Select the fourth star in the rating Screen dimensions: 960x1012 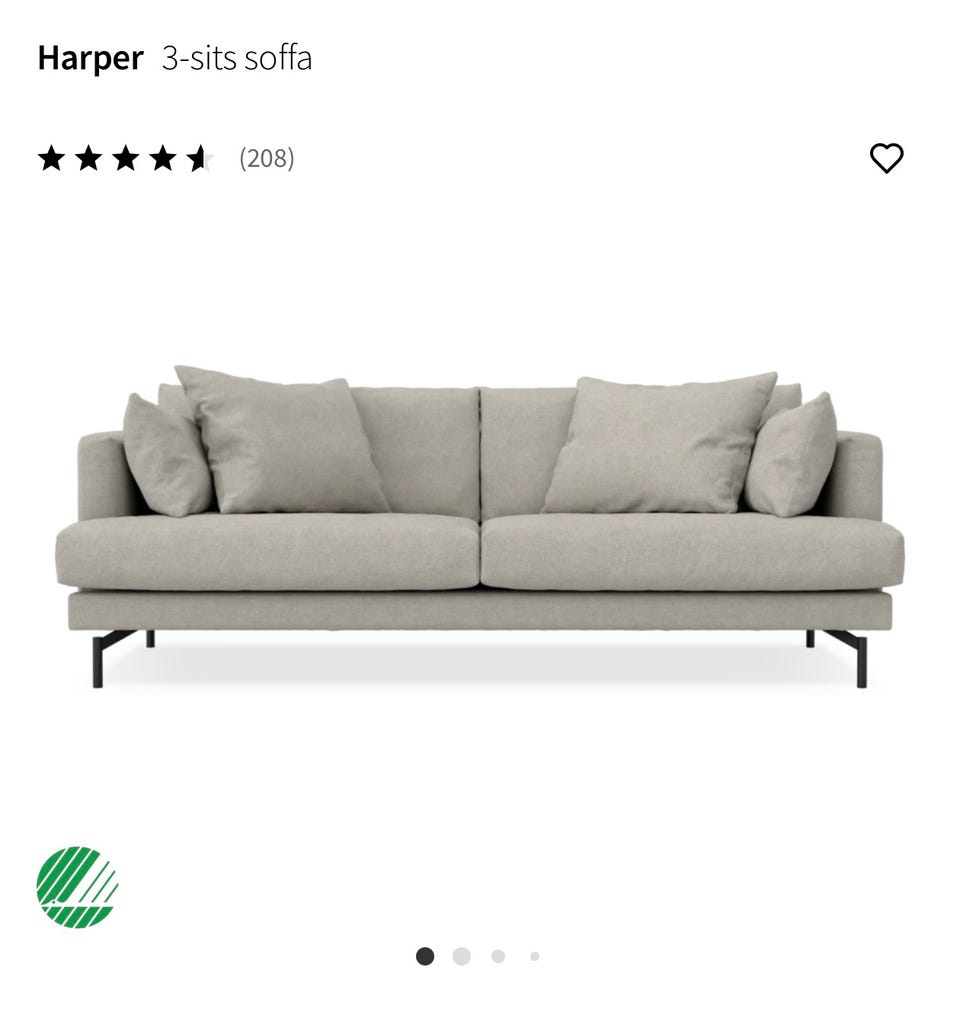(x=164, y=158)
